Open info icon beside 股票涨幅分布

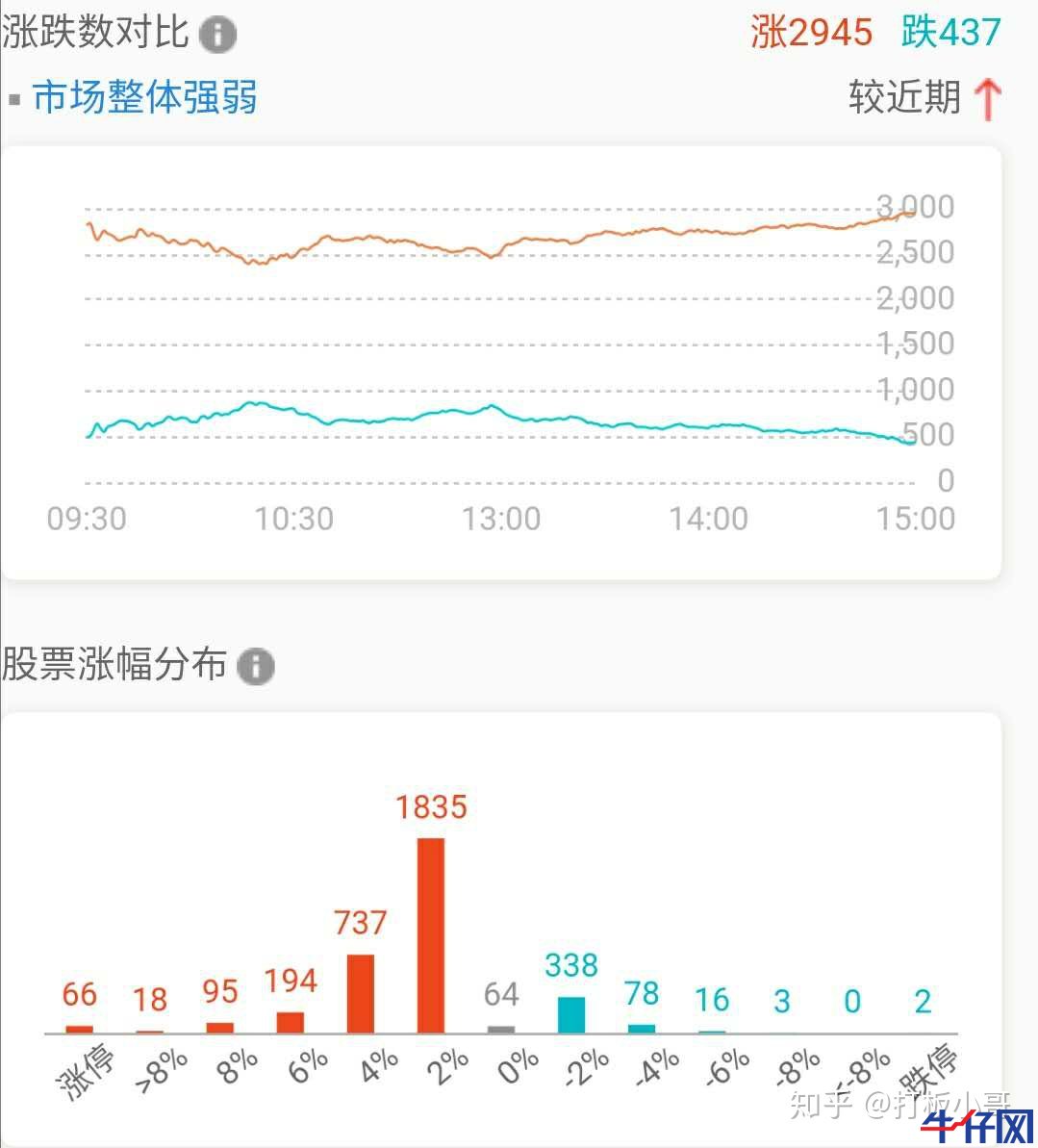tap(256, 666)
